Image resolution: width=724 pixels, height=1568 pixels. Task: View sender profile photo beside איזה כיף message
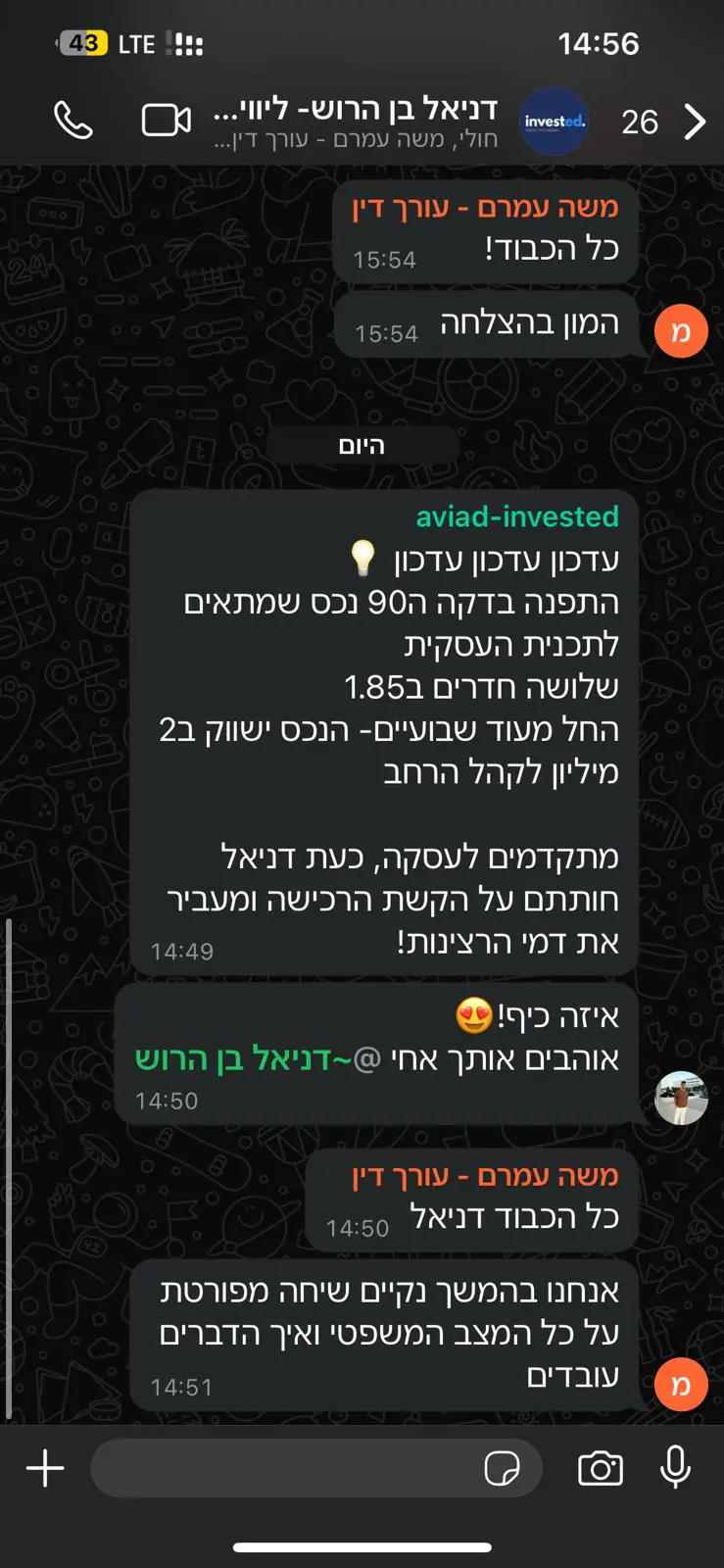click(681, 1097)
